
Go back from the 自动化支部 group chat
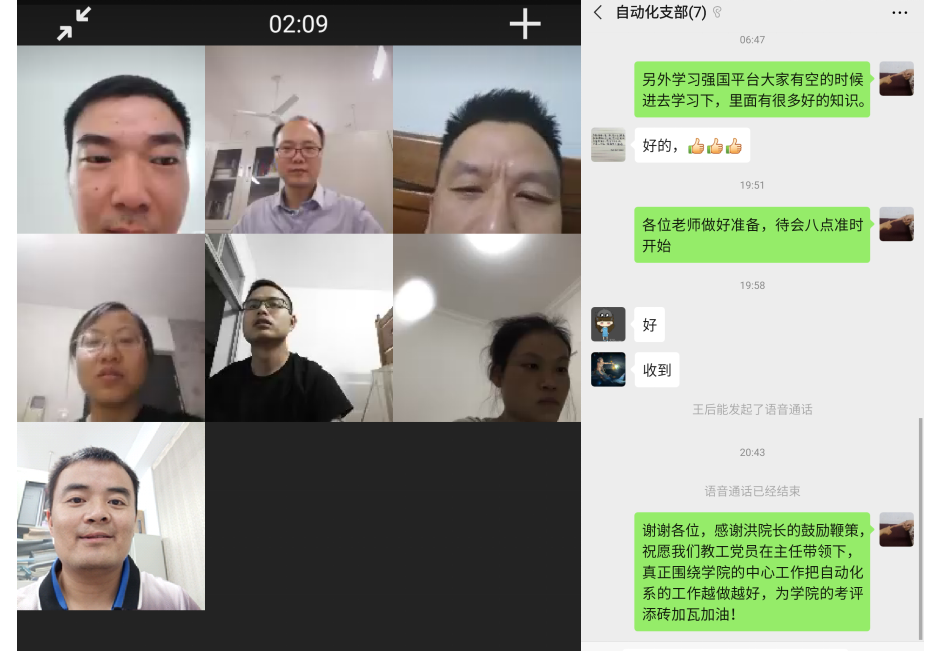[598, 12]
